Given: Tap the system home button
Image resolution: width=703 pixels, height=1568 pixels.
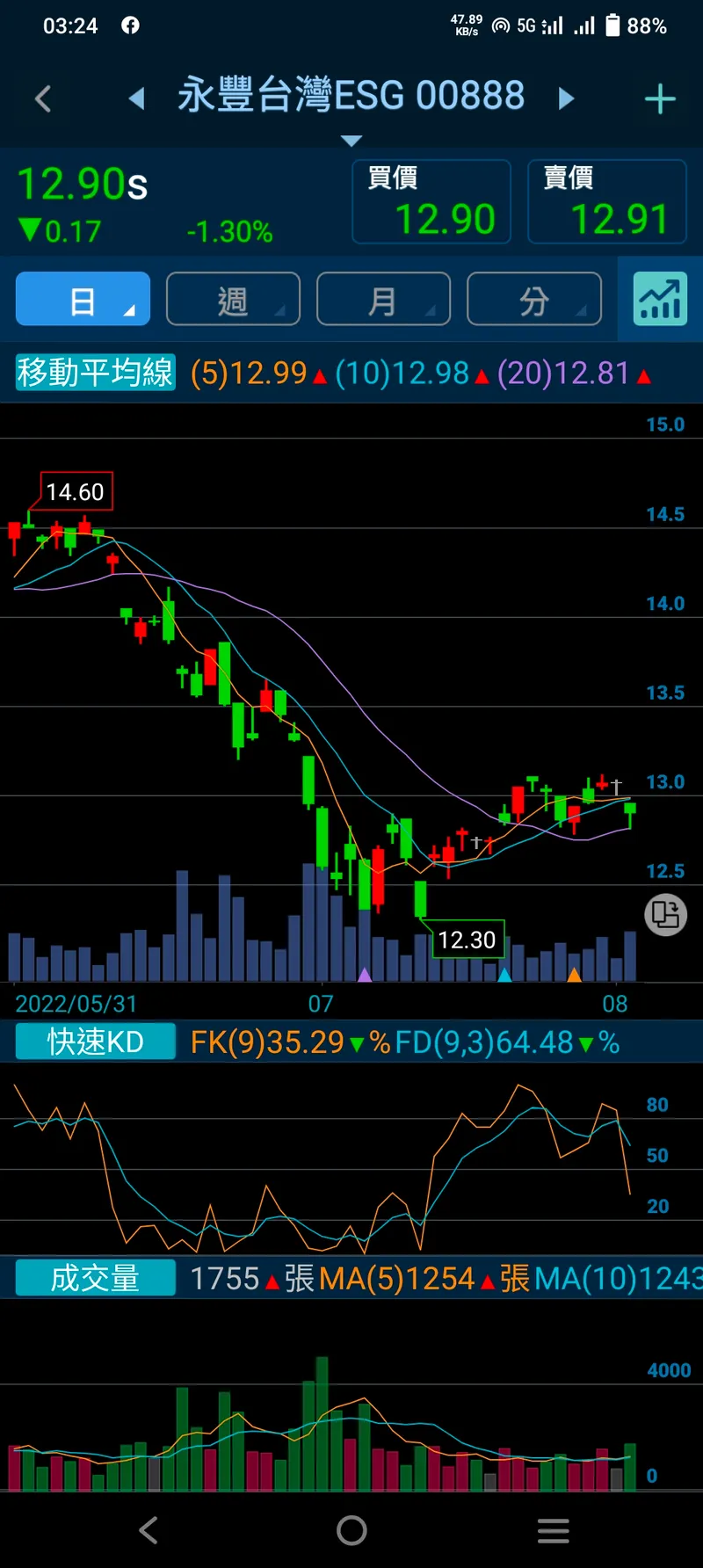Looking at the screenshot, I should tap(351, 1530).
